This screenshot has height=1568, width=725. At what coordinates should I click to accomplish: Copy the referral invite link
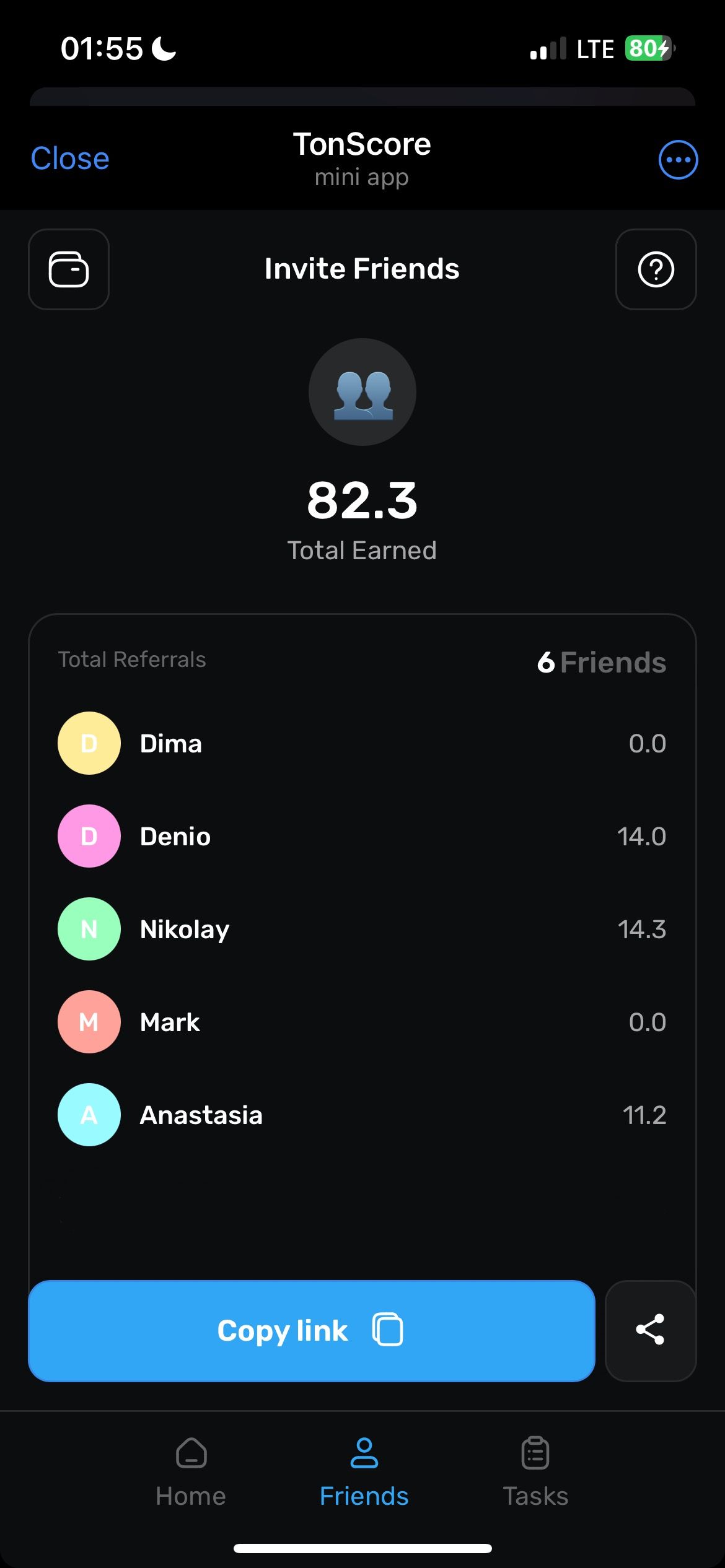311,1330
